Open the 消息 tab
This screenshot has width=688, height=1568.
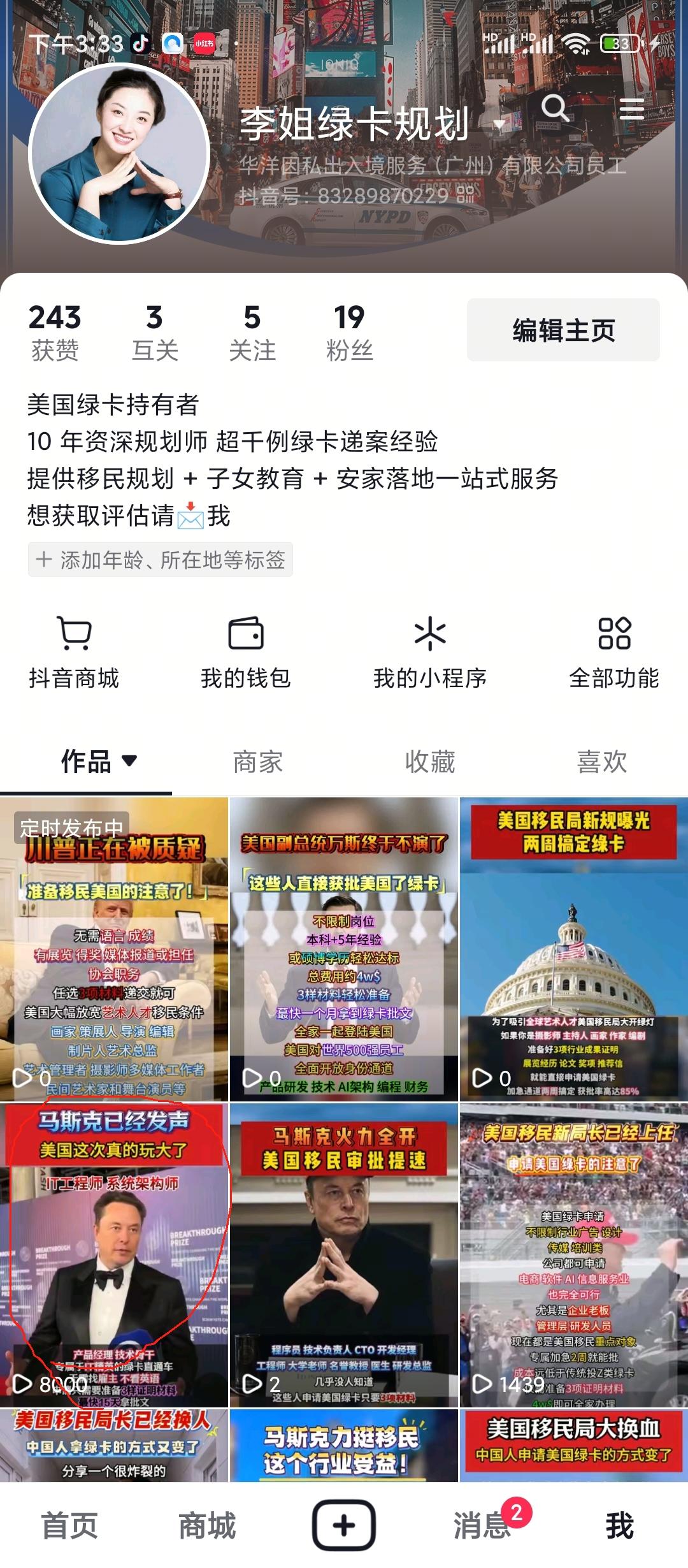click(482, 1526)
